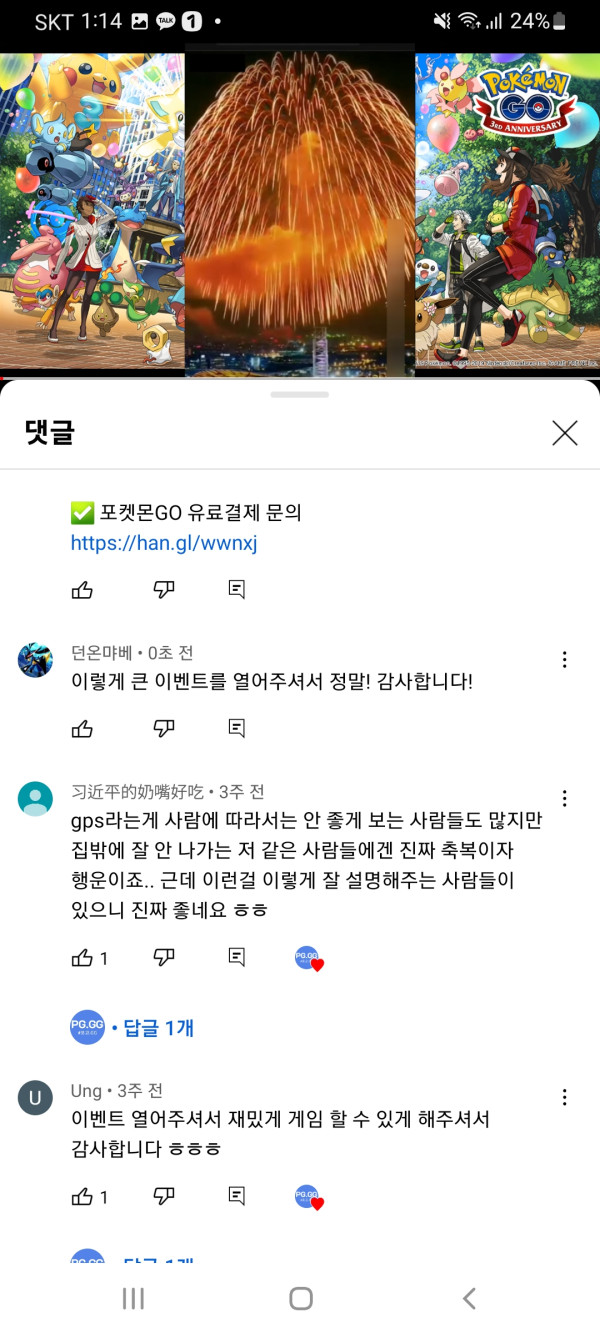
Task: Close the 댓글 comments panel
Action: coord(565,433)
